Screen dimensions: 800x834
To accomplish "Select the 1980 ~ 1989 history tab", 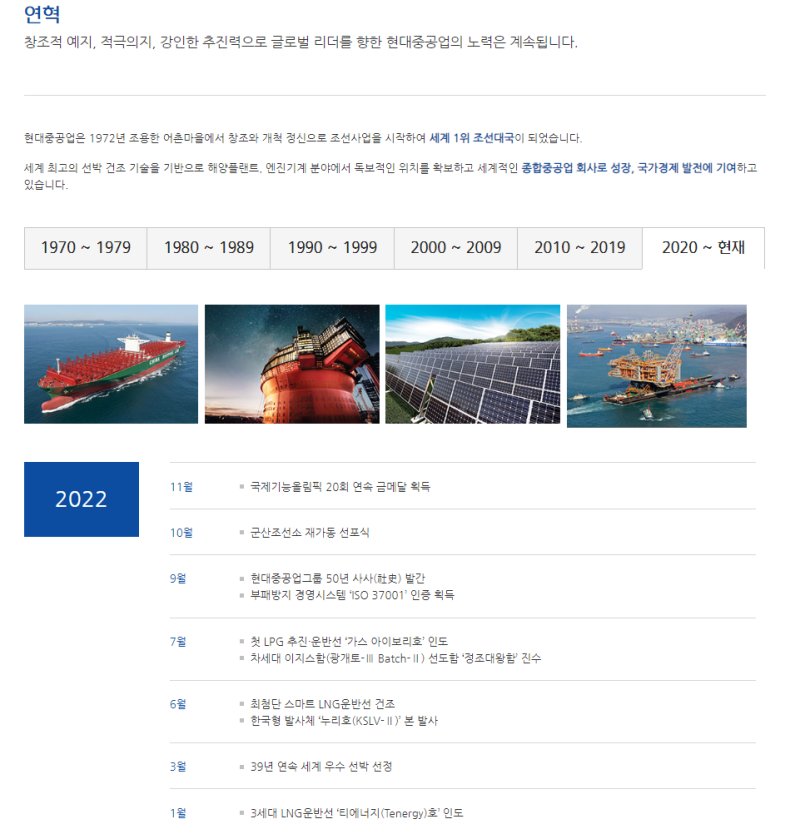I will point(209,248).
